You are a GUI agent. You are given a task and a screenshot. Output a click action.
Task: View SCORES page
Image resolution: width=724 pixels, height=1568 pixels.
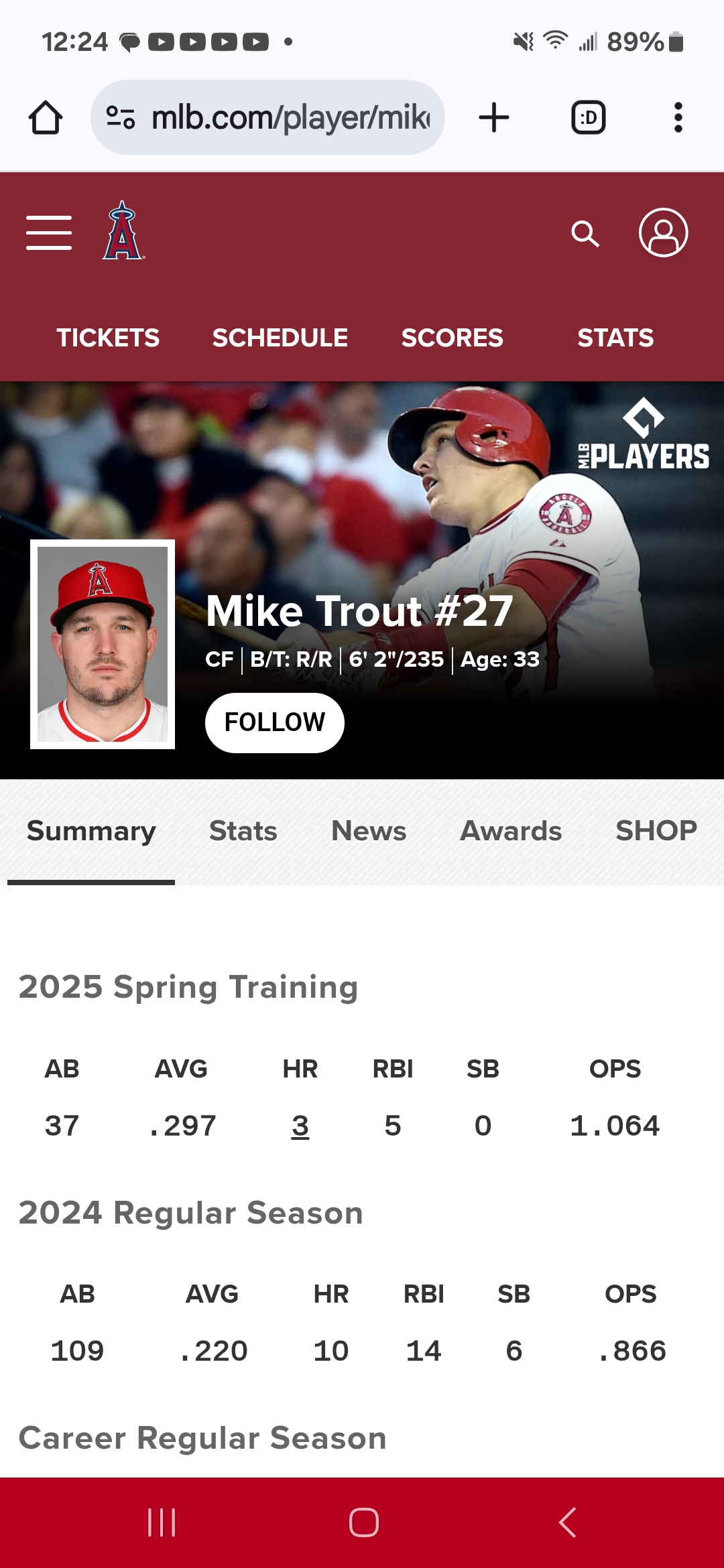[x=452, y=338]
